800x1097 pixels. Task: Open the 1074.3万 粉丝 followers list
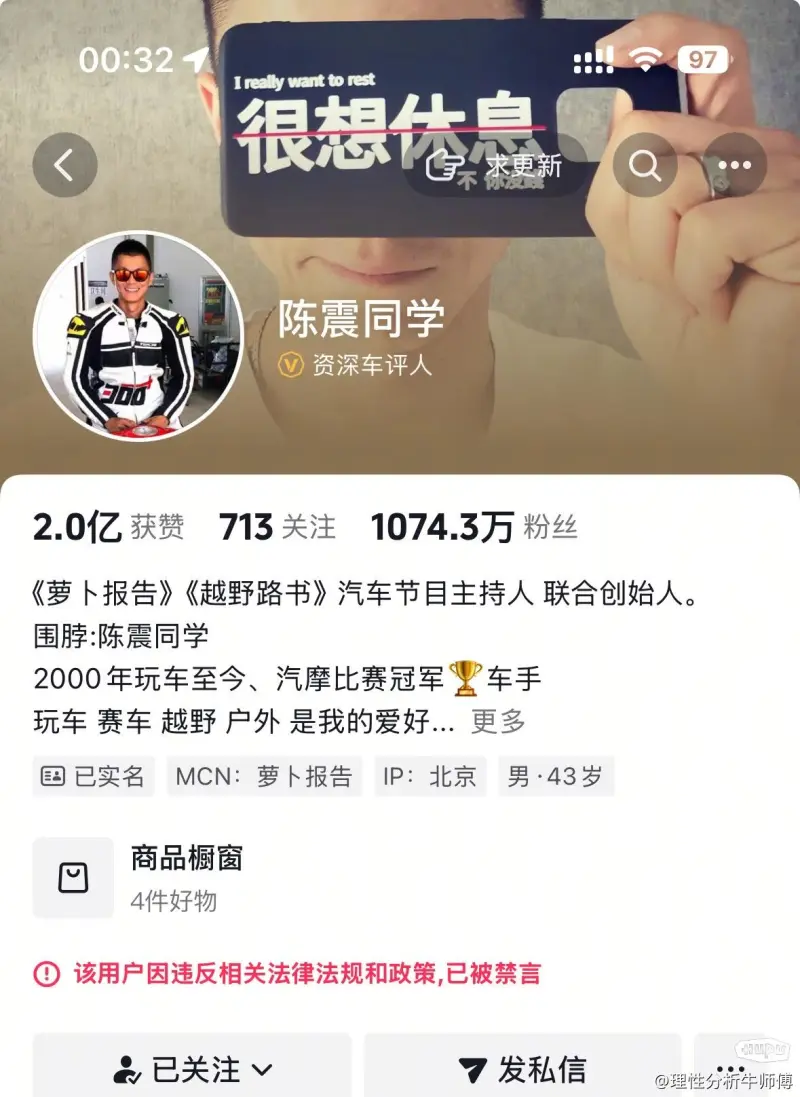[x=473, y=528]
